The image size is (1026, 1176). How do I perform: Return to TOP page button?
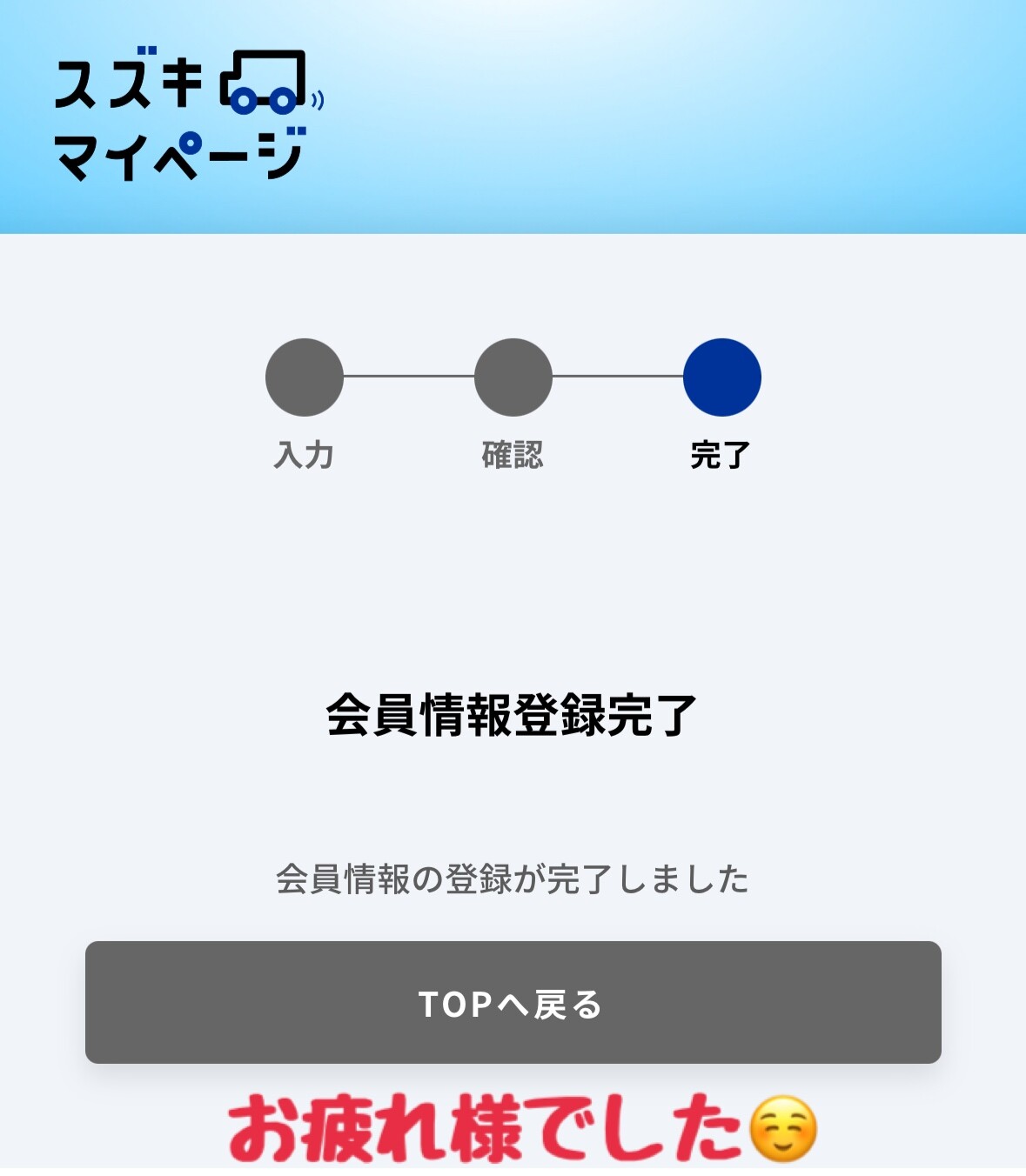[x=513, y=1002]
